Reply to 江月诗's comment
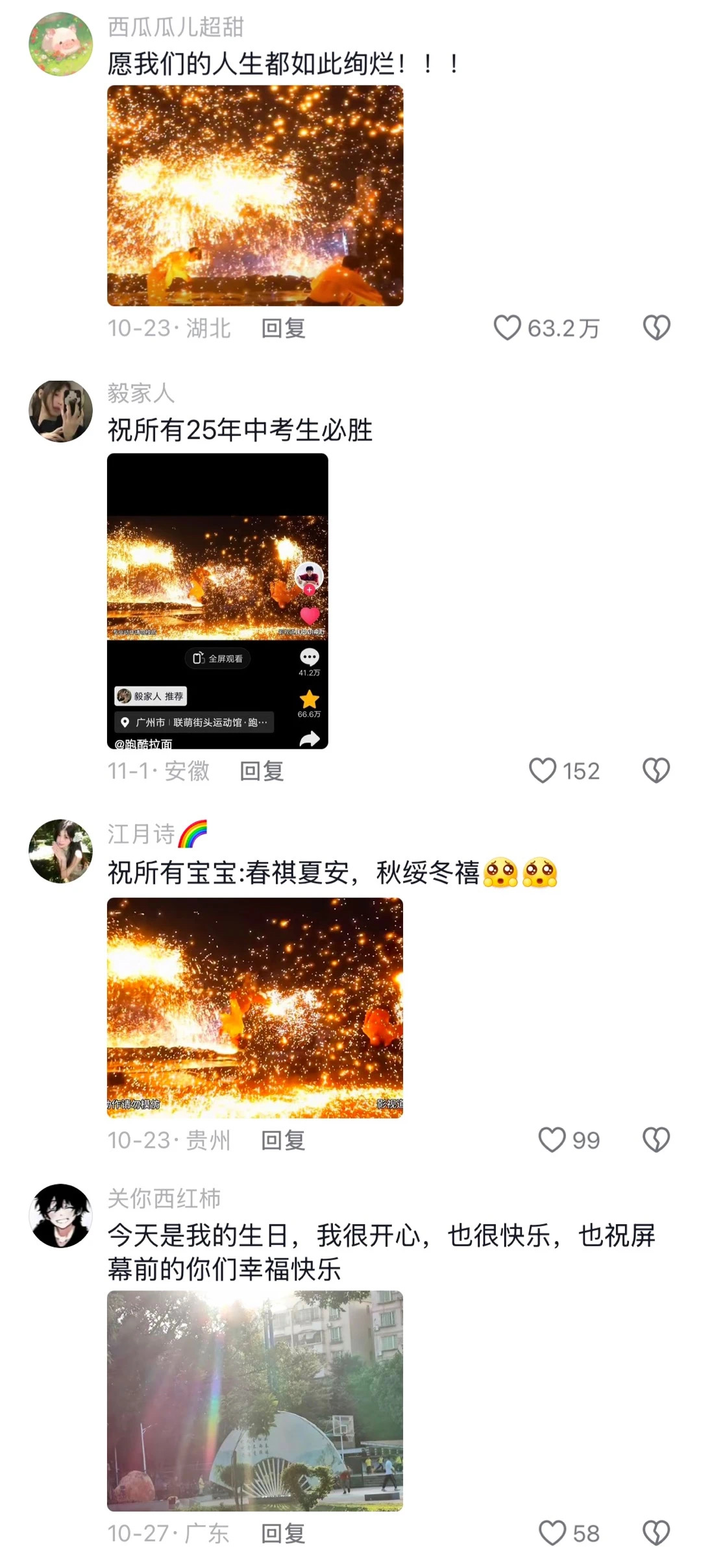Screen dimensions: 701x1568 tap(283, 1140)
